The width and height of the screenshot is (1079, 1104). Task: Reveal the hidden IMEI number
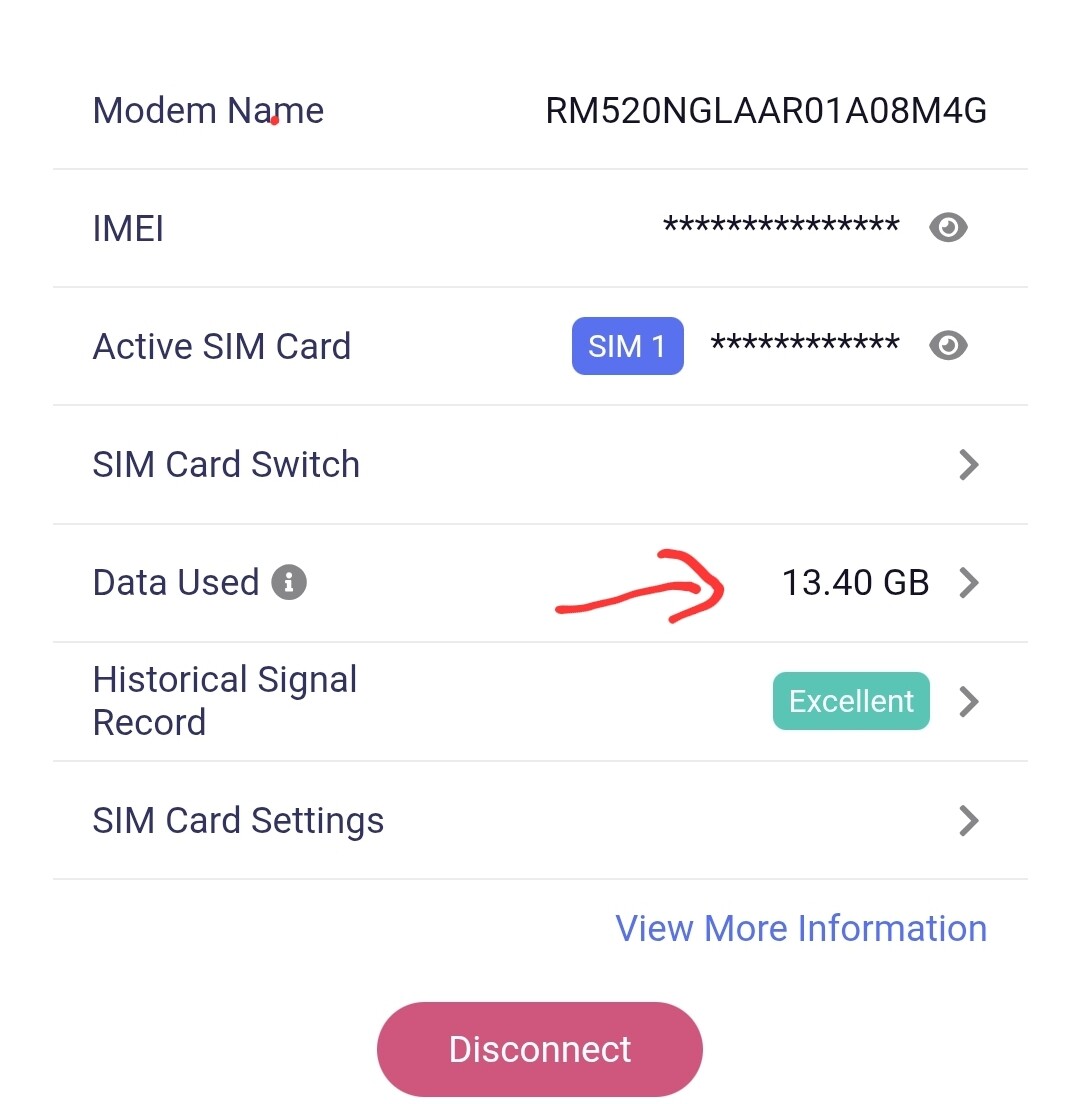point(948,228)
